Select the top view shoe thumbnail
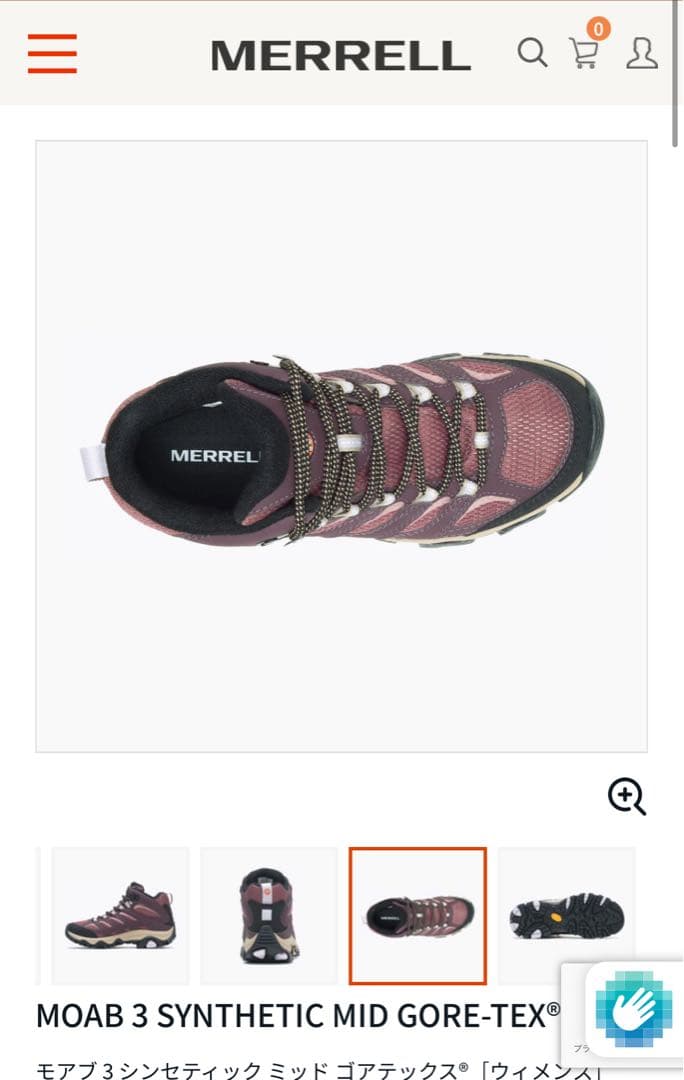The image size is (684, 1080). (x=418, y=915)
